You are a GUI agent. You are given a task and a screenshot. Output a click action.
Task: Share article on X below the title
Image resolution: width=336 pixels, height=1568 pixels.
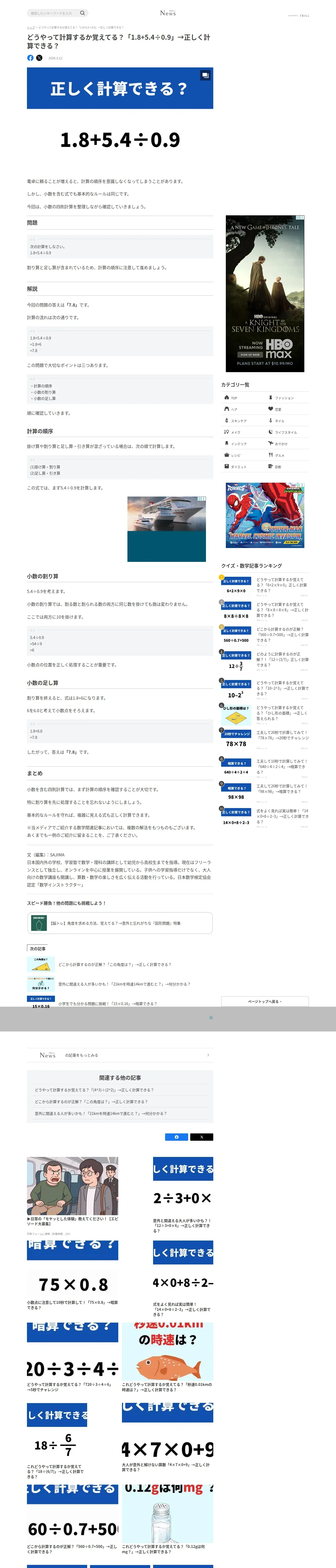[40, 58]
